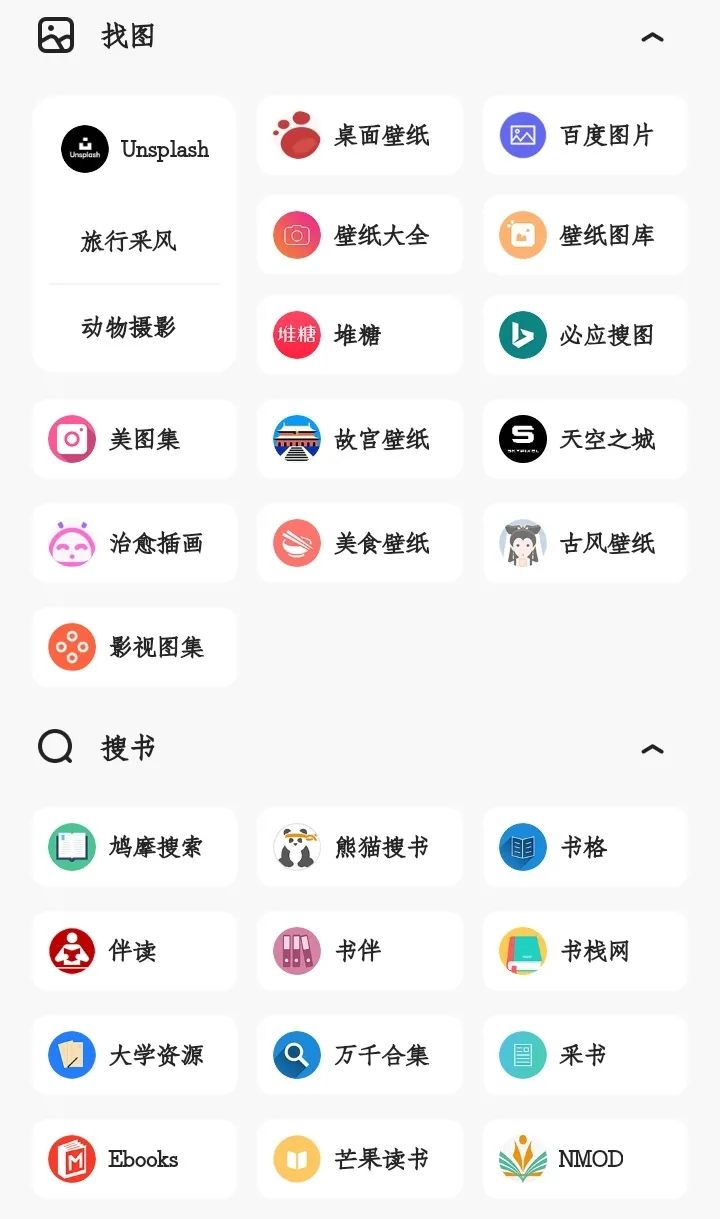Click the 搜书 section header
This screenshot has width=720, height=1219.
coord(128,747)
